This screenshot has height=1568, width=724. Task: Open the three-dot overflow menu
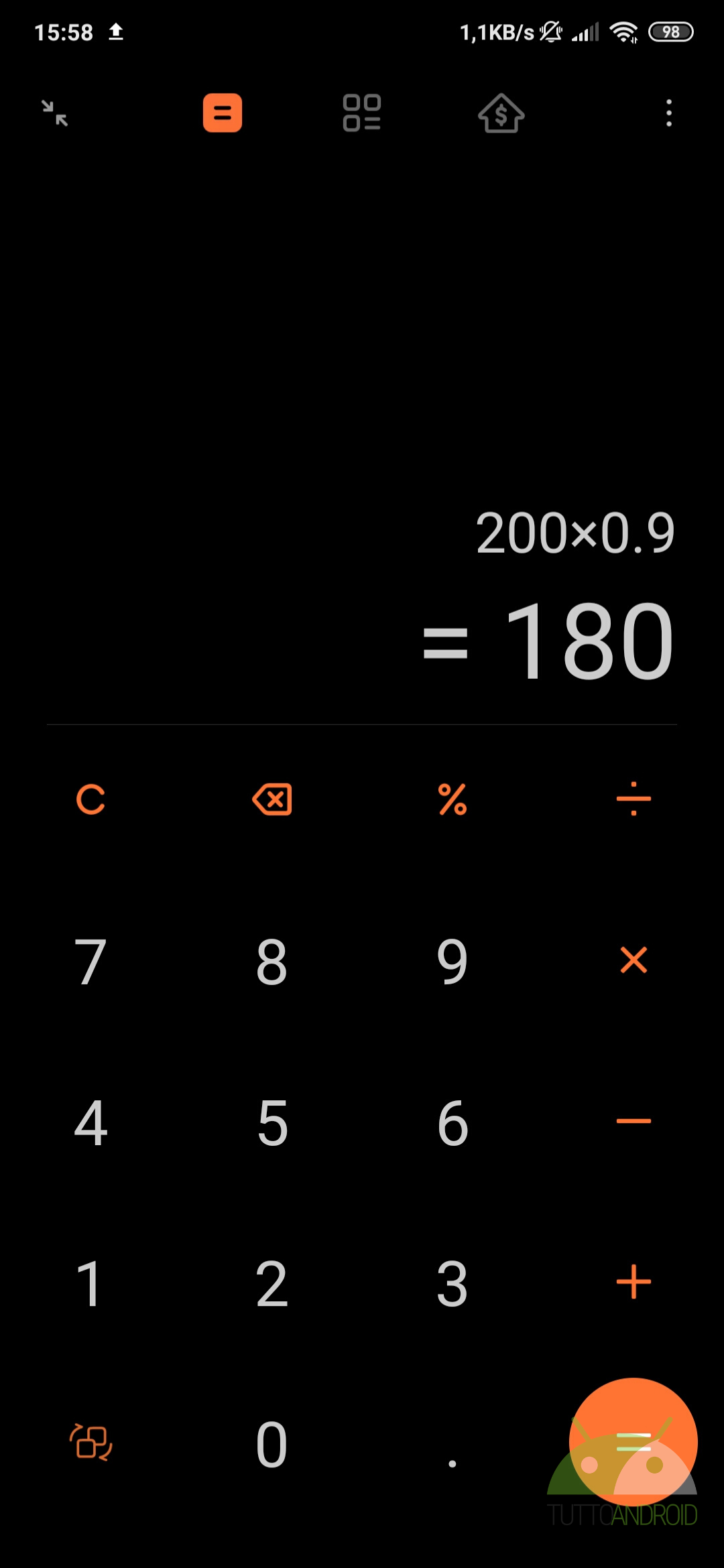(x=668, y=113)
